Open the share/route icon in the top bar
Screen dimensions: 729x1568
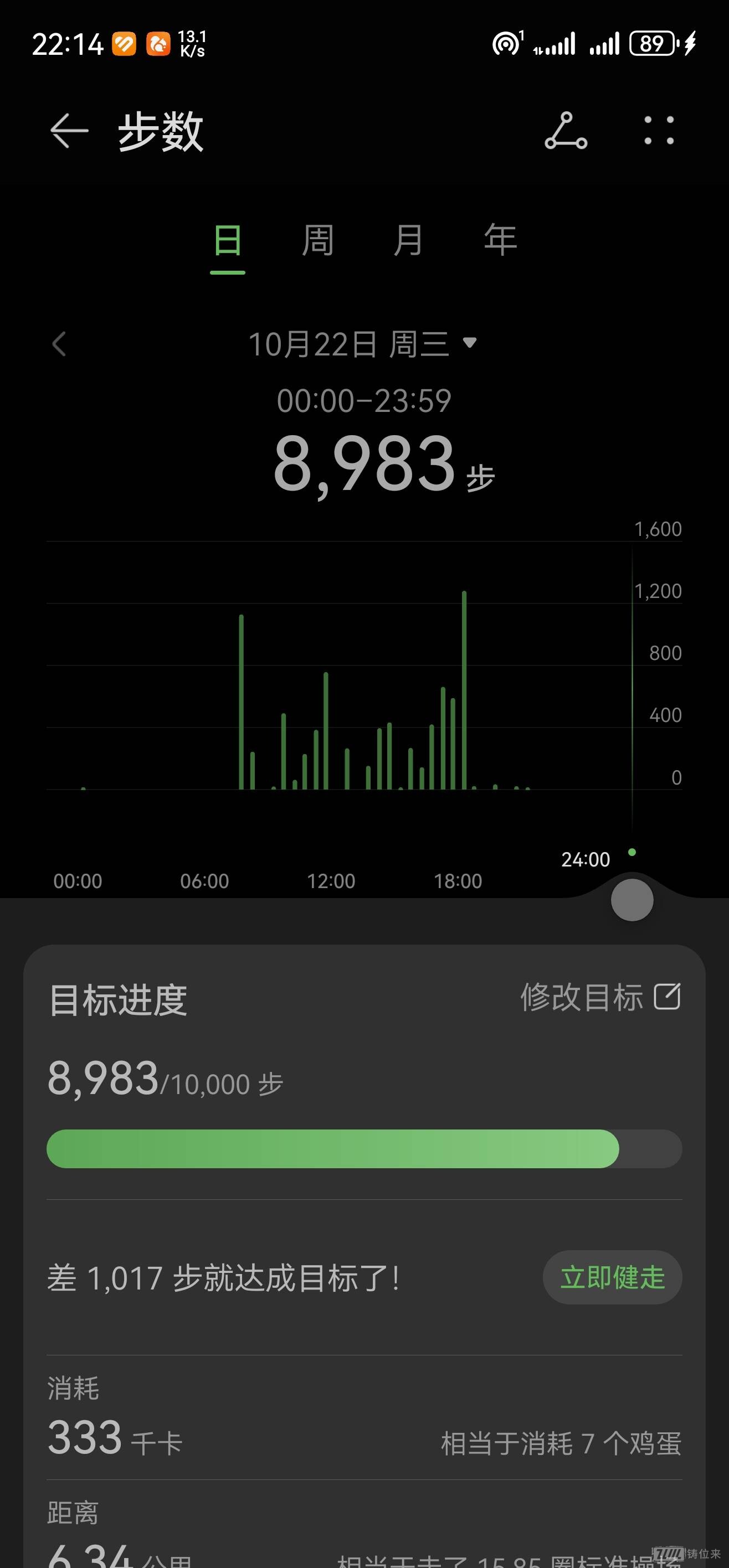click(x=566, y=131)
